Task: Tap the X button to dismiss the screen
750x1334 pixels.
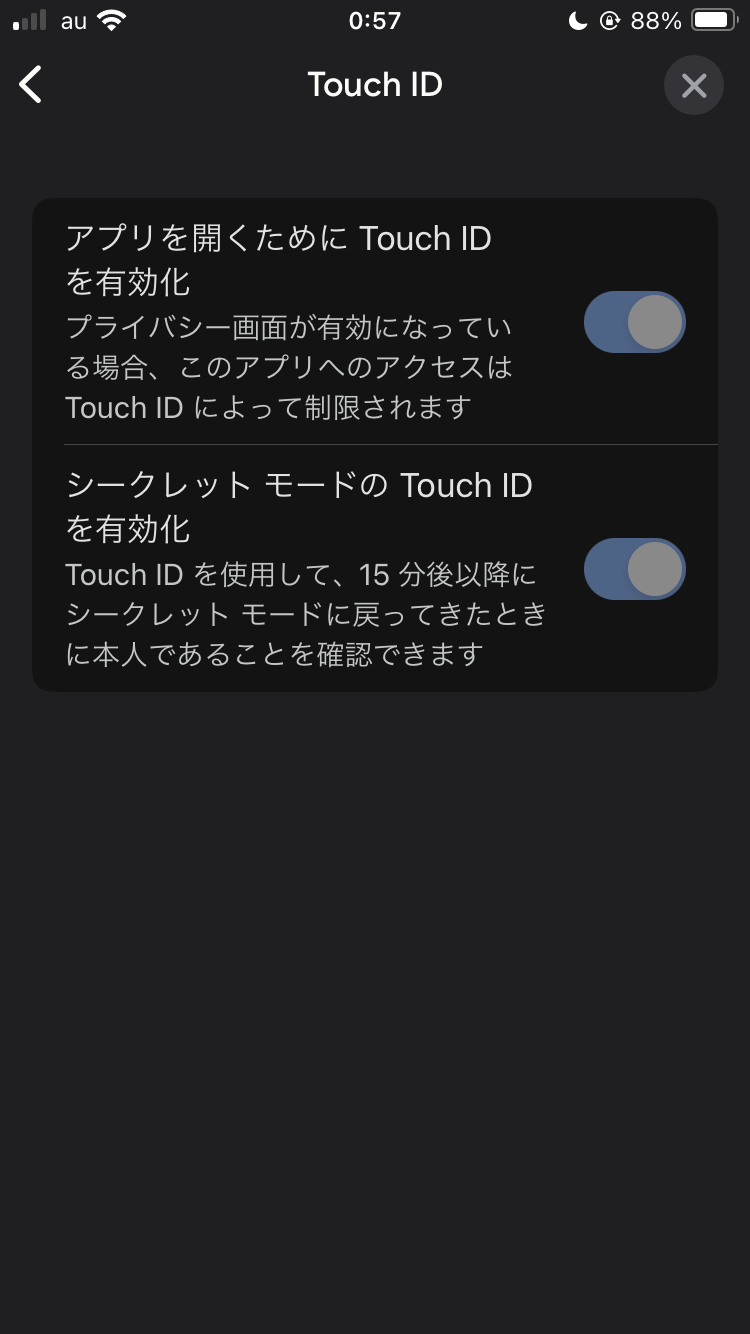Action: pos(693,85)
